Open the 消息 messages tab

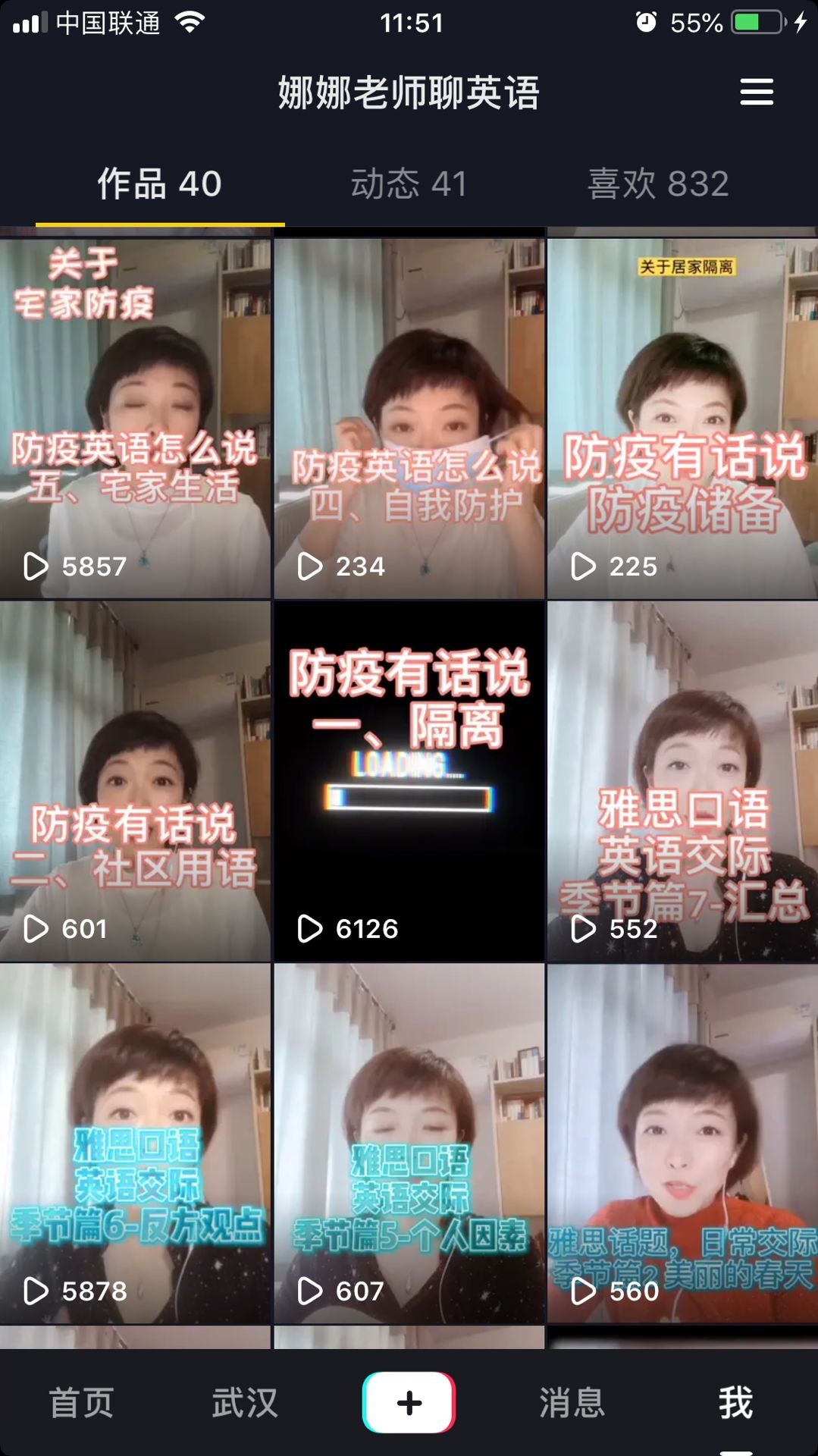tap(572, 1402)
